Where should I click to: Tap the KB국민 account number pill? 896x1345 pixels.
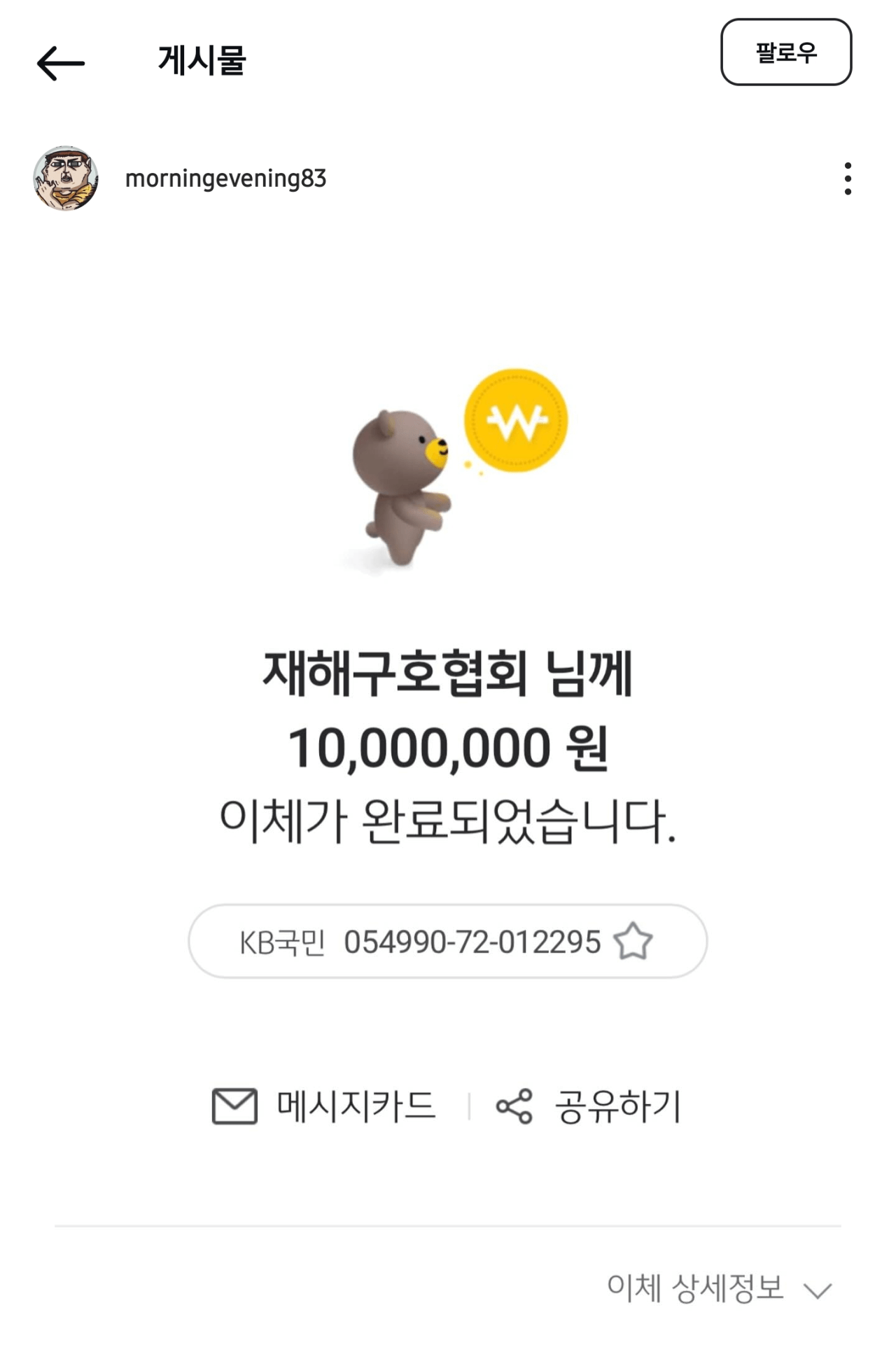pos(448,942)
